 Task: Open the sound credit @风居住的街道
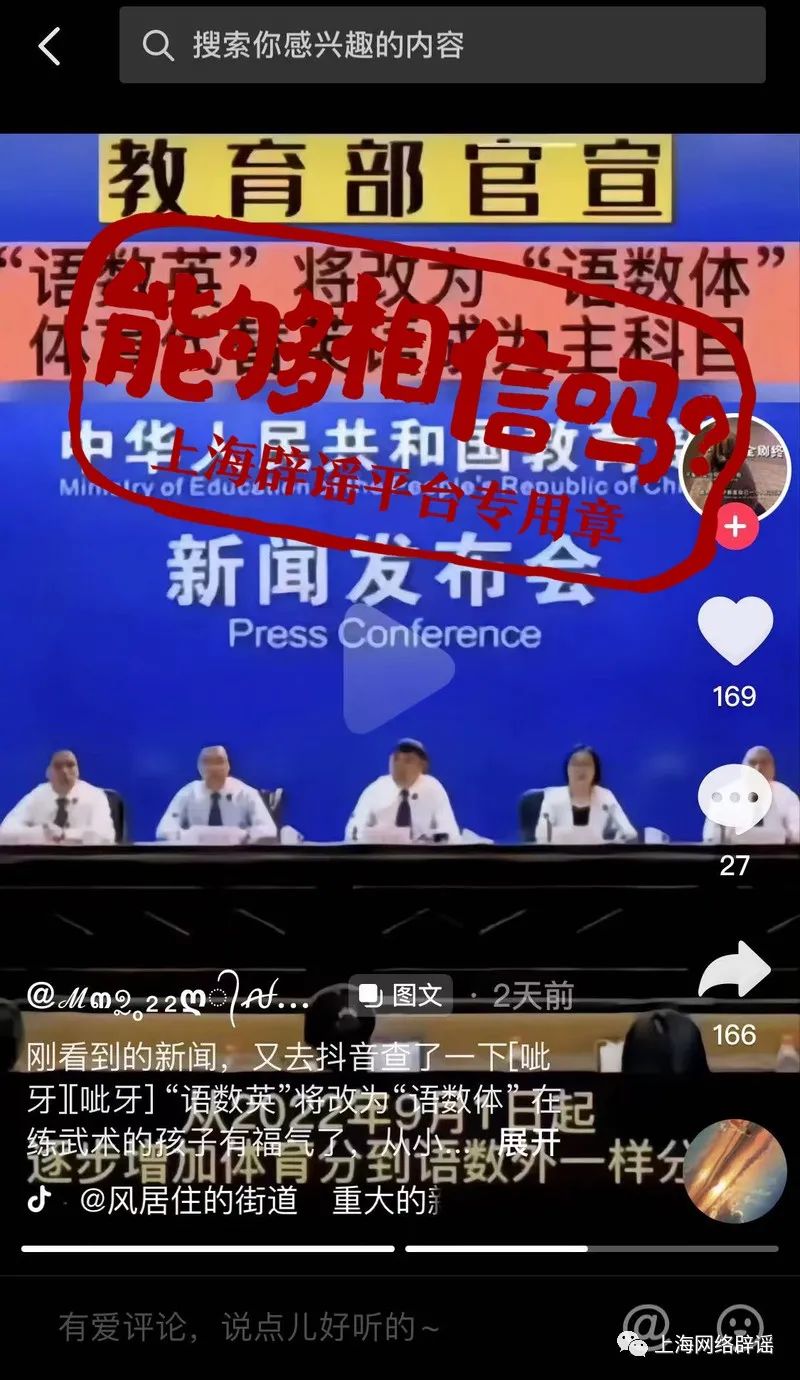(x=189, y=1201)
